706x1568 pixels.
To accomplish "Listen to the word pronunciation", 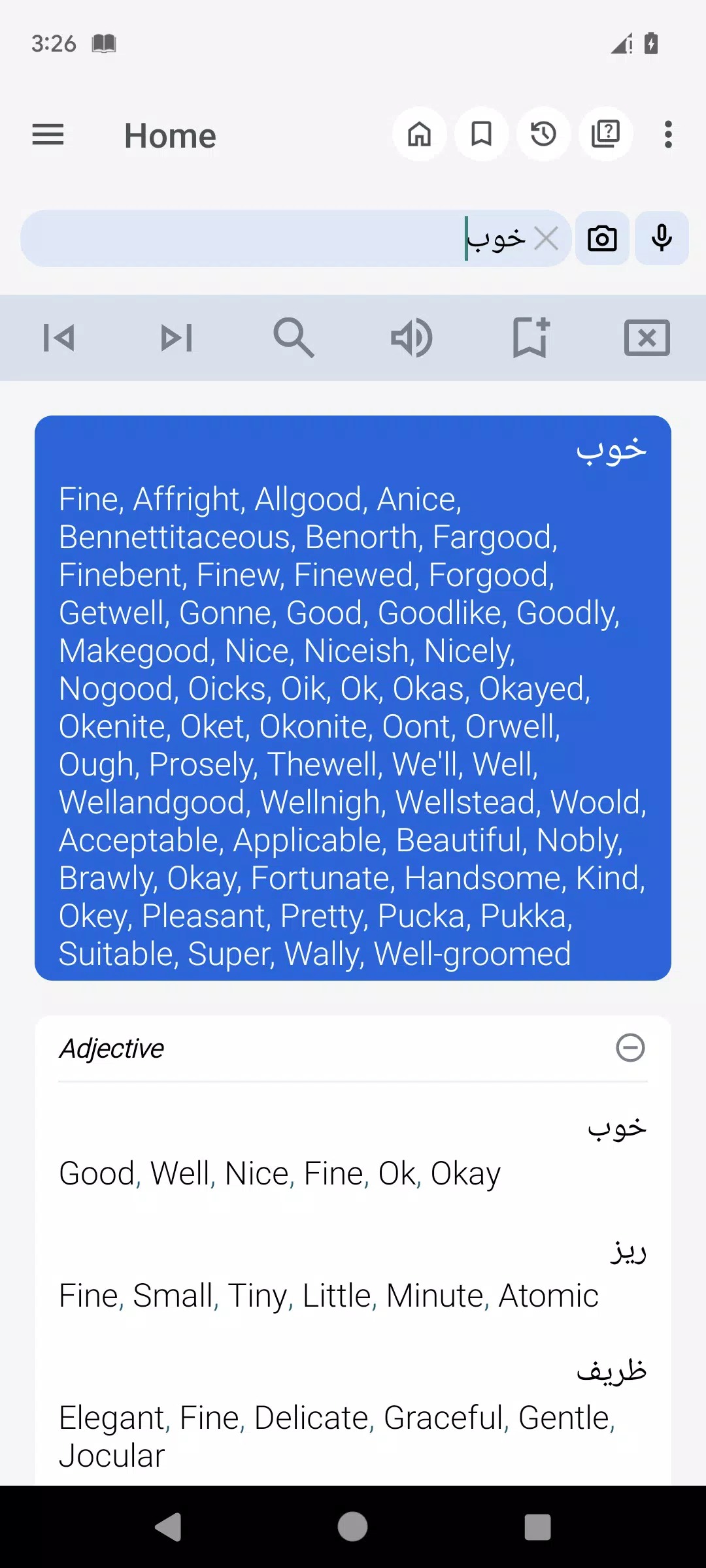I will pos(411,338).
